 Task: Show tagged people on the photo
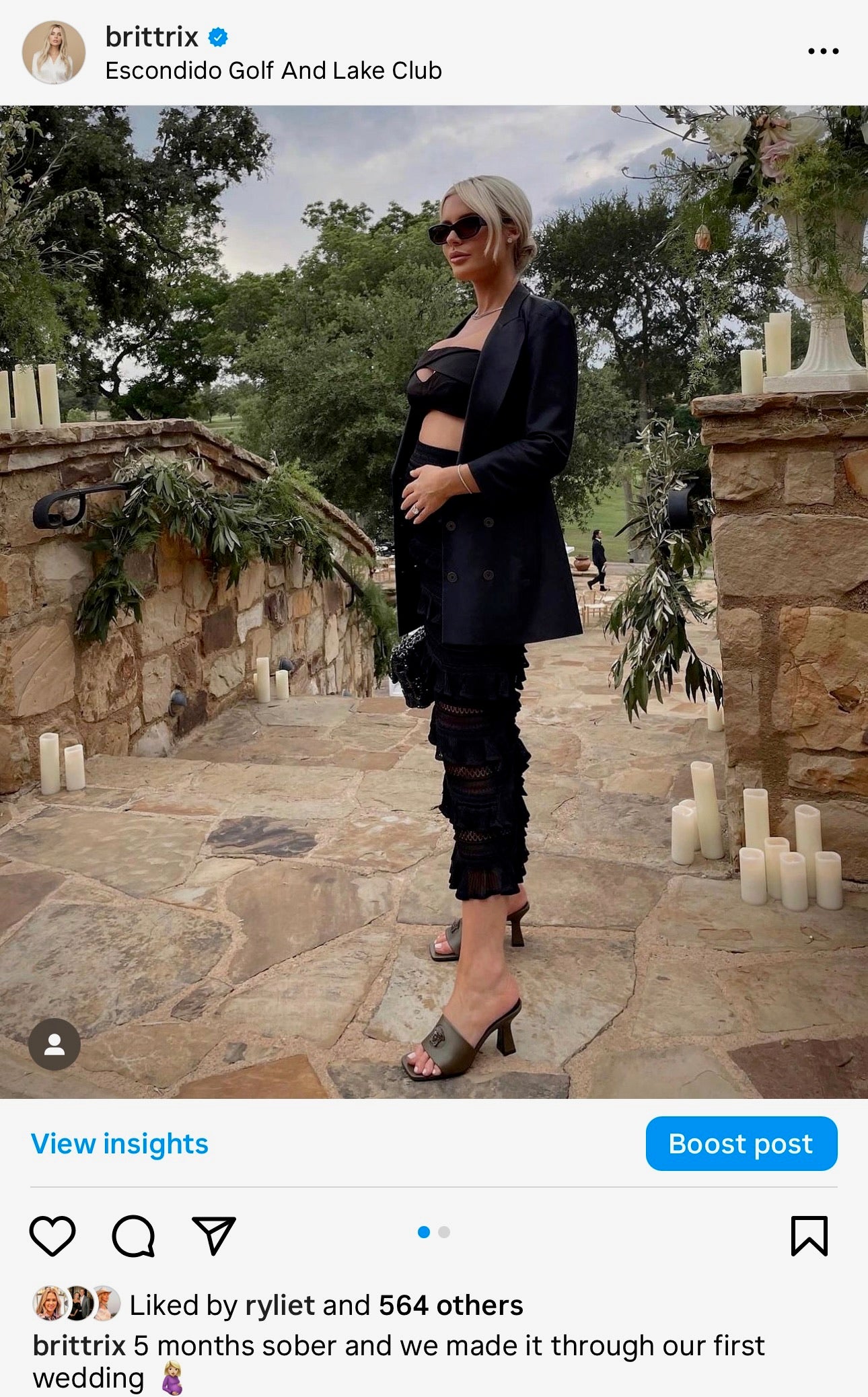tap(55, 1044)
